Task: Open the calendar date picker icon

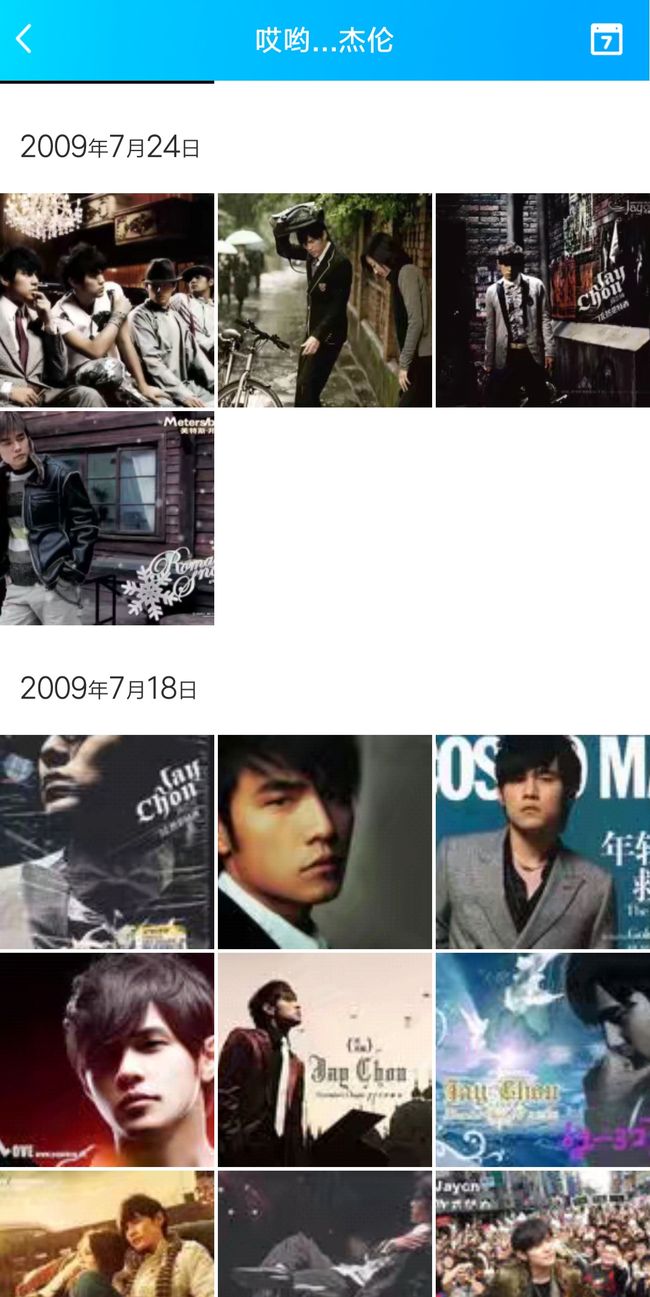Action: coord(606,40)
